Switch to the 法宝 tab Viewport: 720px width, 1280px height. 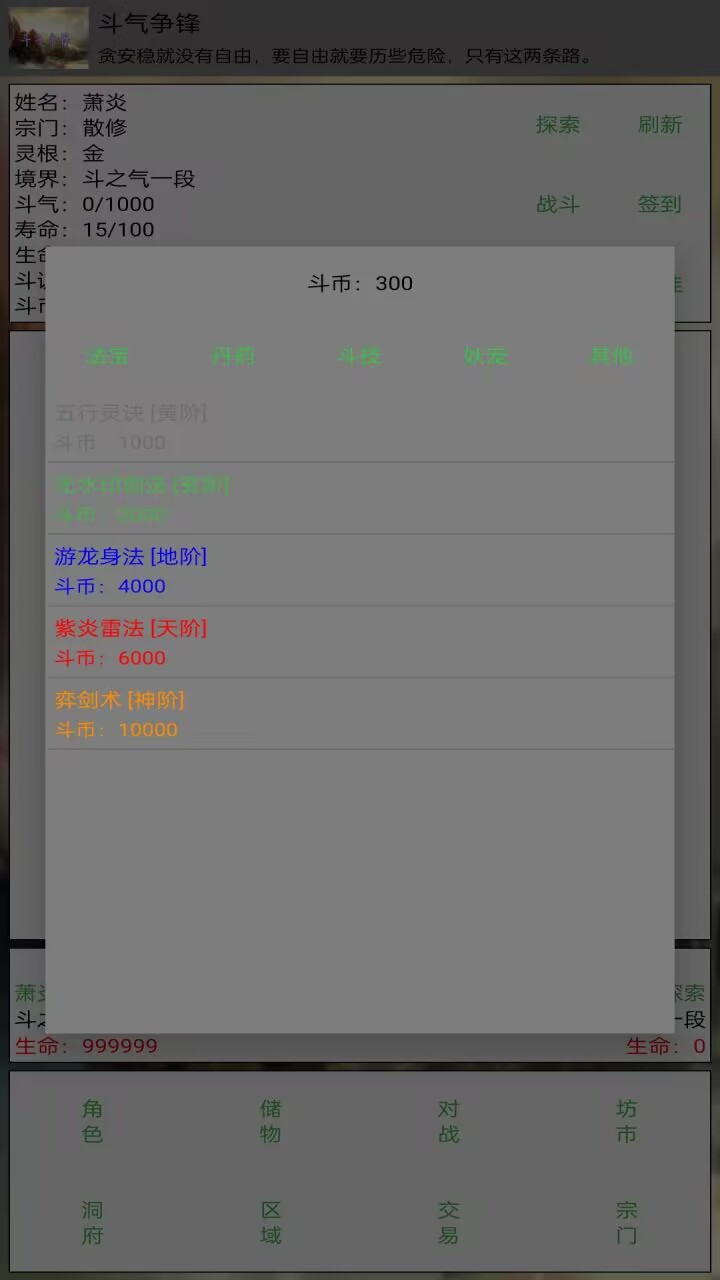107,356
